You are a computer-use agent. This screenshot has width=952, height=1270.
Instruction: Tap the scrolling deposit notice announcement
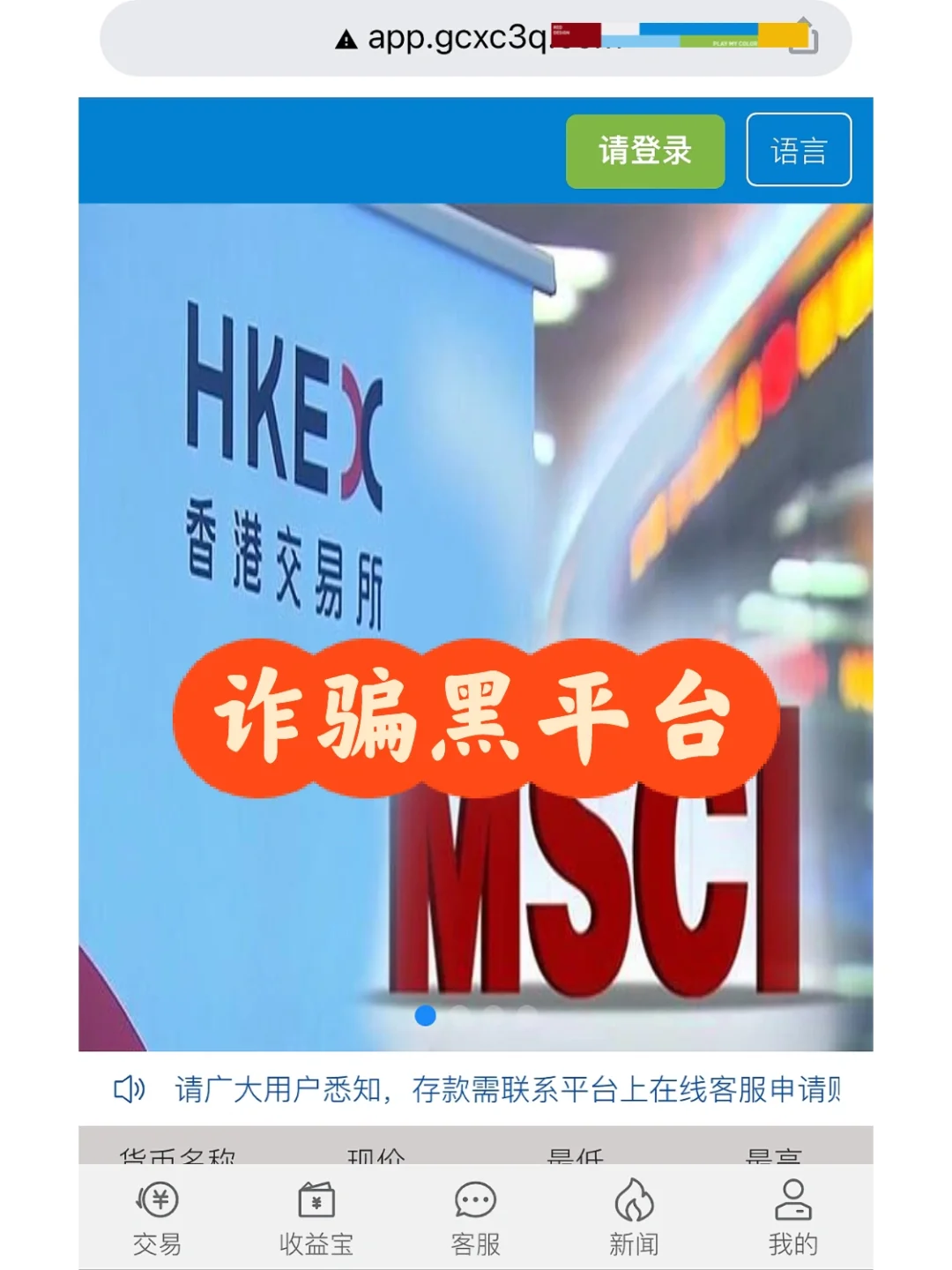pyautogui.click(x=507, y=1089)
